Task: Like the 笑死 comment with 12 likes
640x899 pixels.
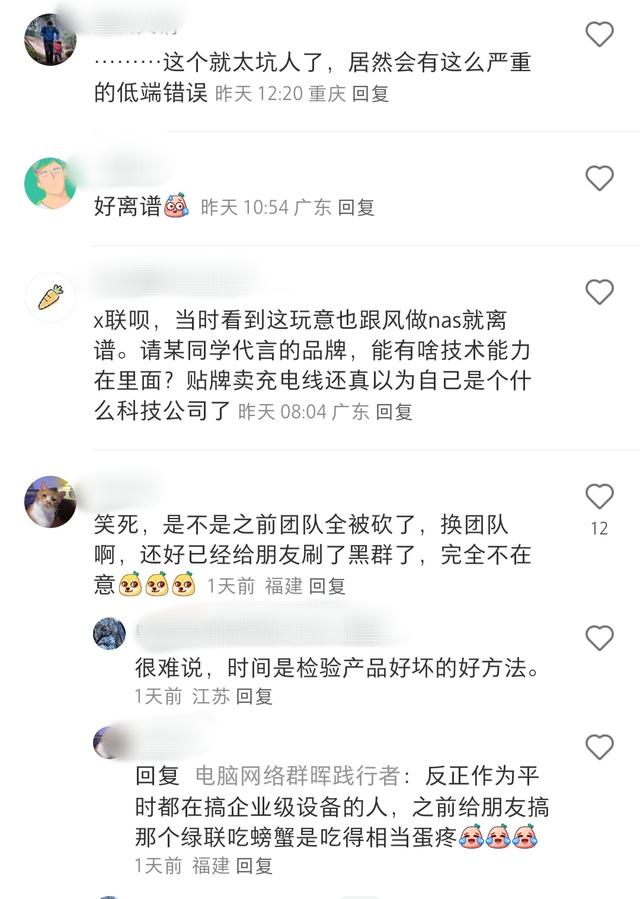Action: pyautogui.click(x=599, y=497)
